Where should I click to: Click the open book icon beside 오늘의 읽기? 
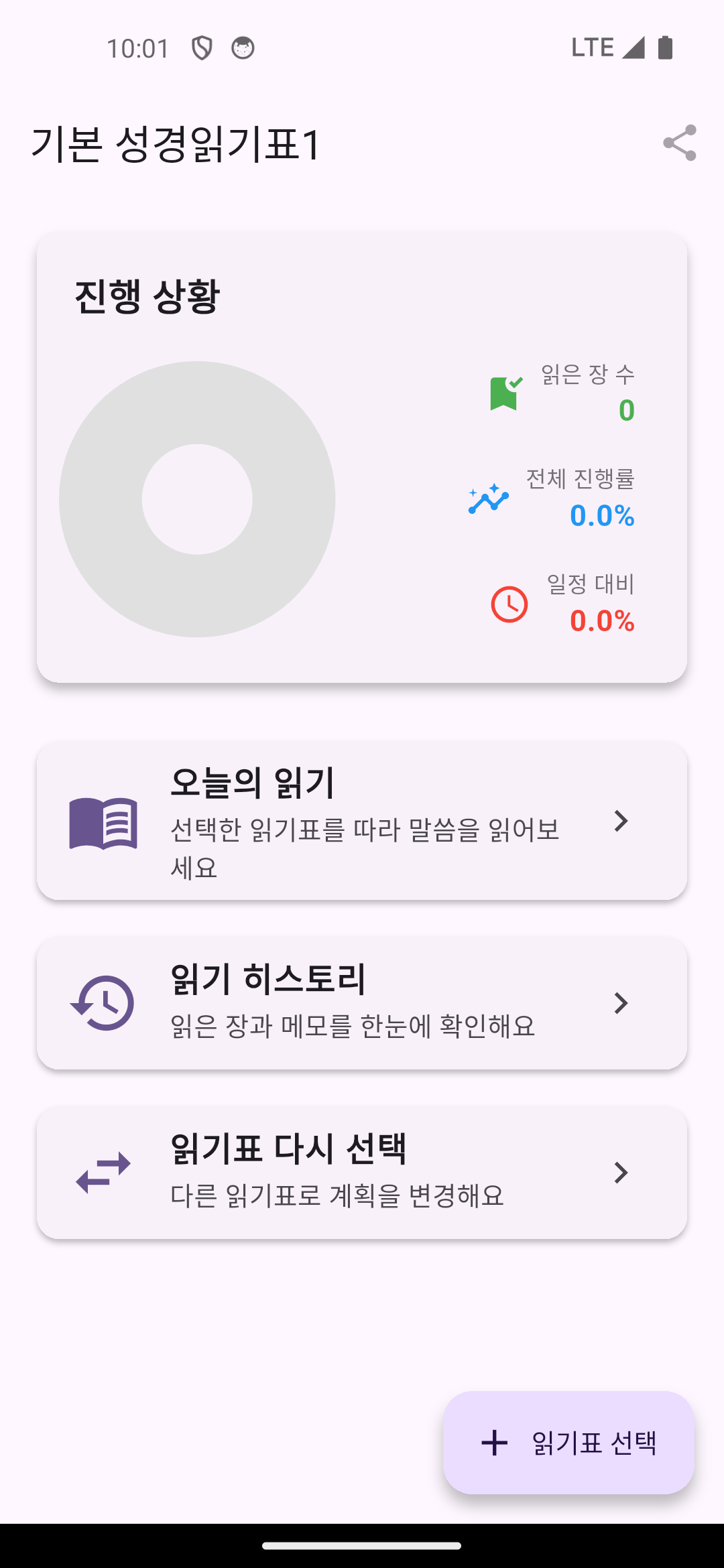(103, 823)
